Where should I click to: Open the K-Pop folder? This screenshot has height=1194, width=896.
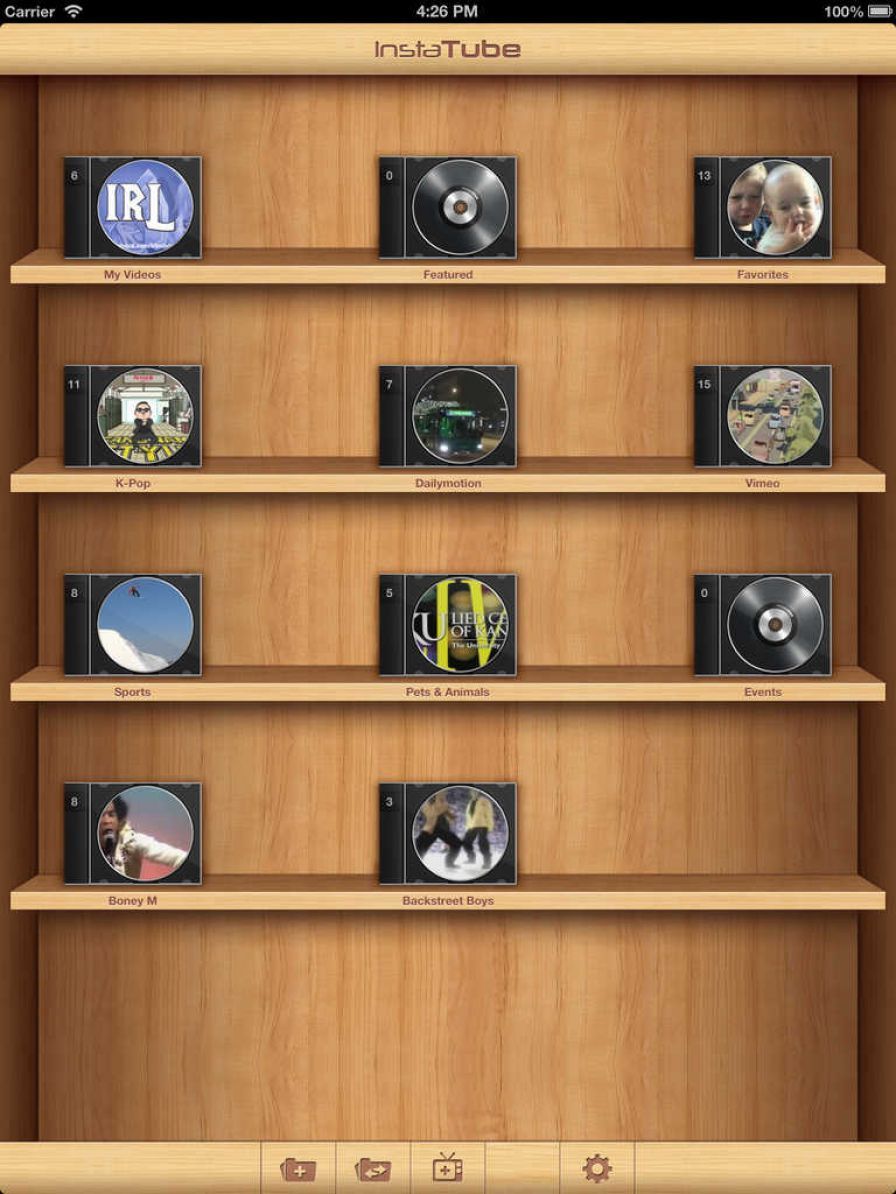pos(133,416)
